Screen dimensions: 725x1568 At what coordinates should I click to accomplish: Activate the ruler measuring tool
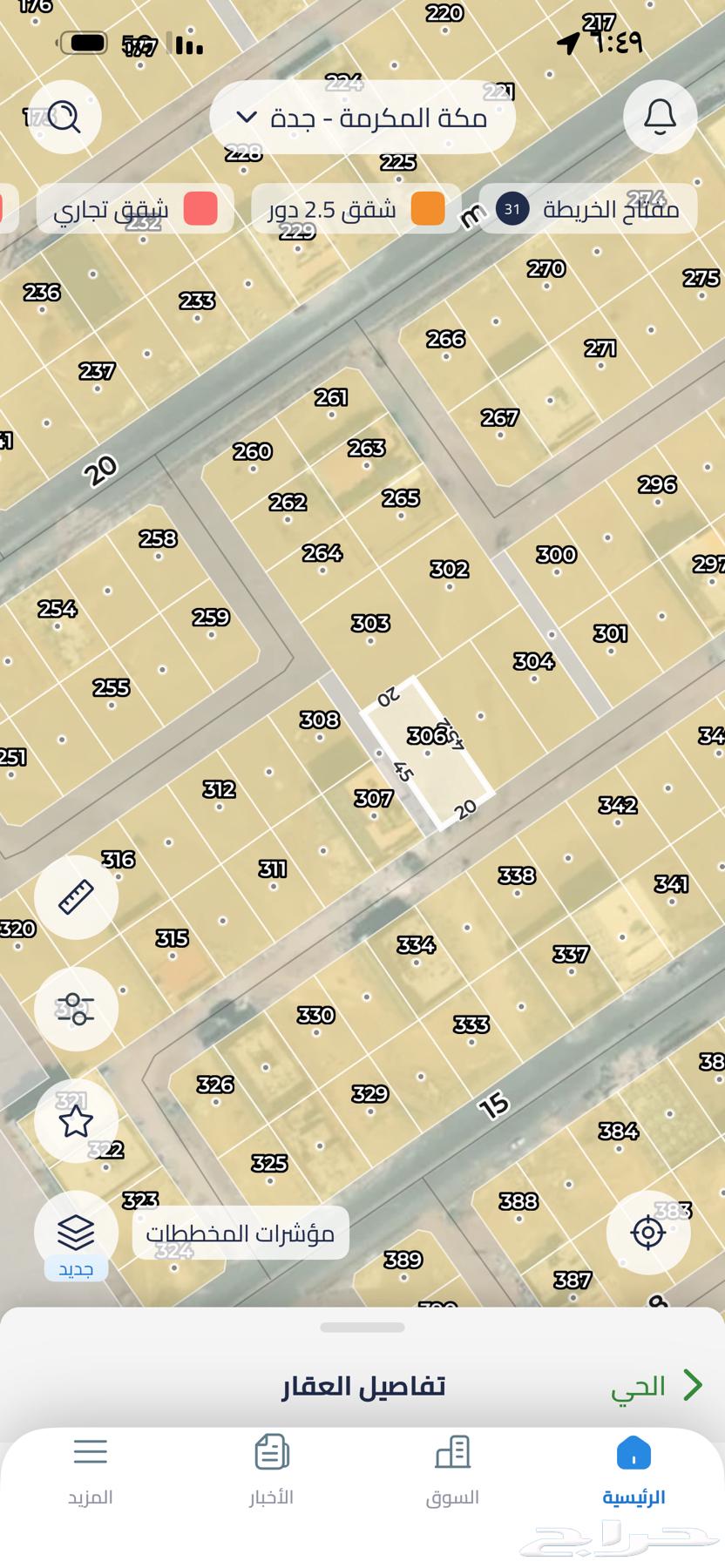click(x=76, y=897)
